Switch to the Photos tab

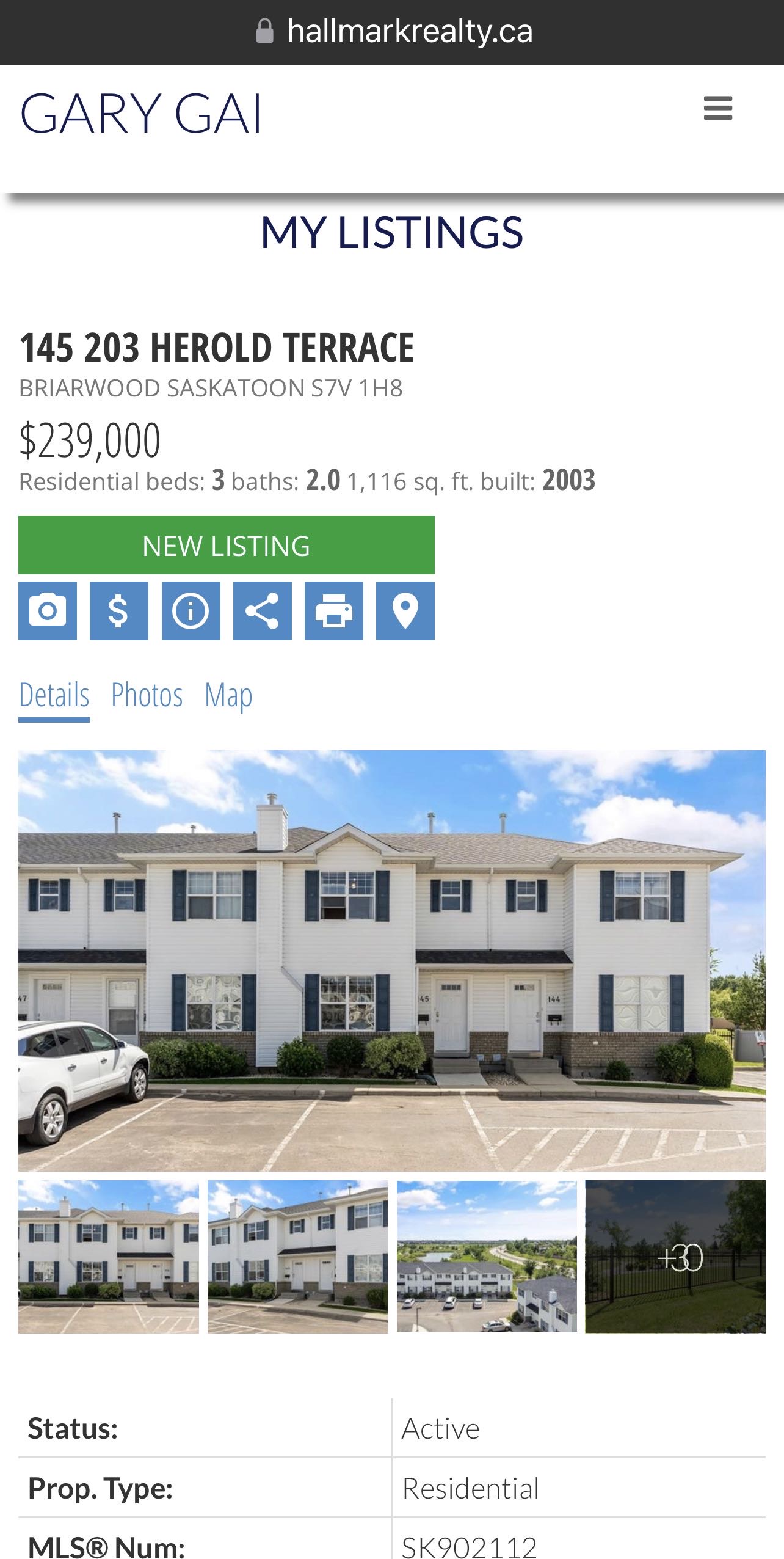click(147, 695)
